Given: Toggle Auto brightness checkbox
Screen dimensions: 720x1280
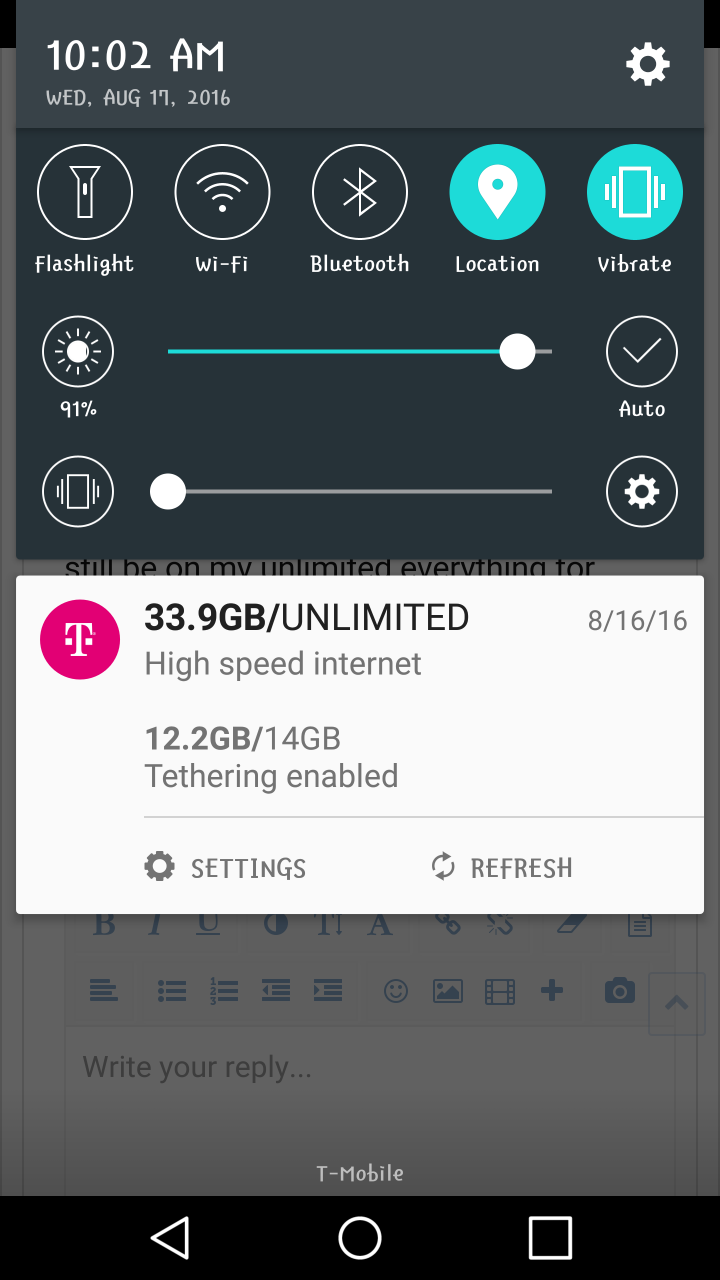Looking at the screenshot, I should click(x=641, y=352).
